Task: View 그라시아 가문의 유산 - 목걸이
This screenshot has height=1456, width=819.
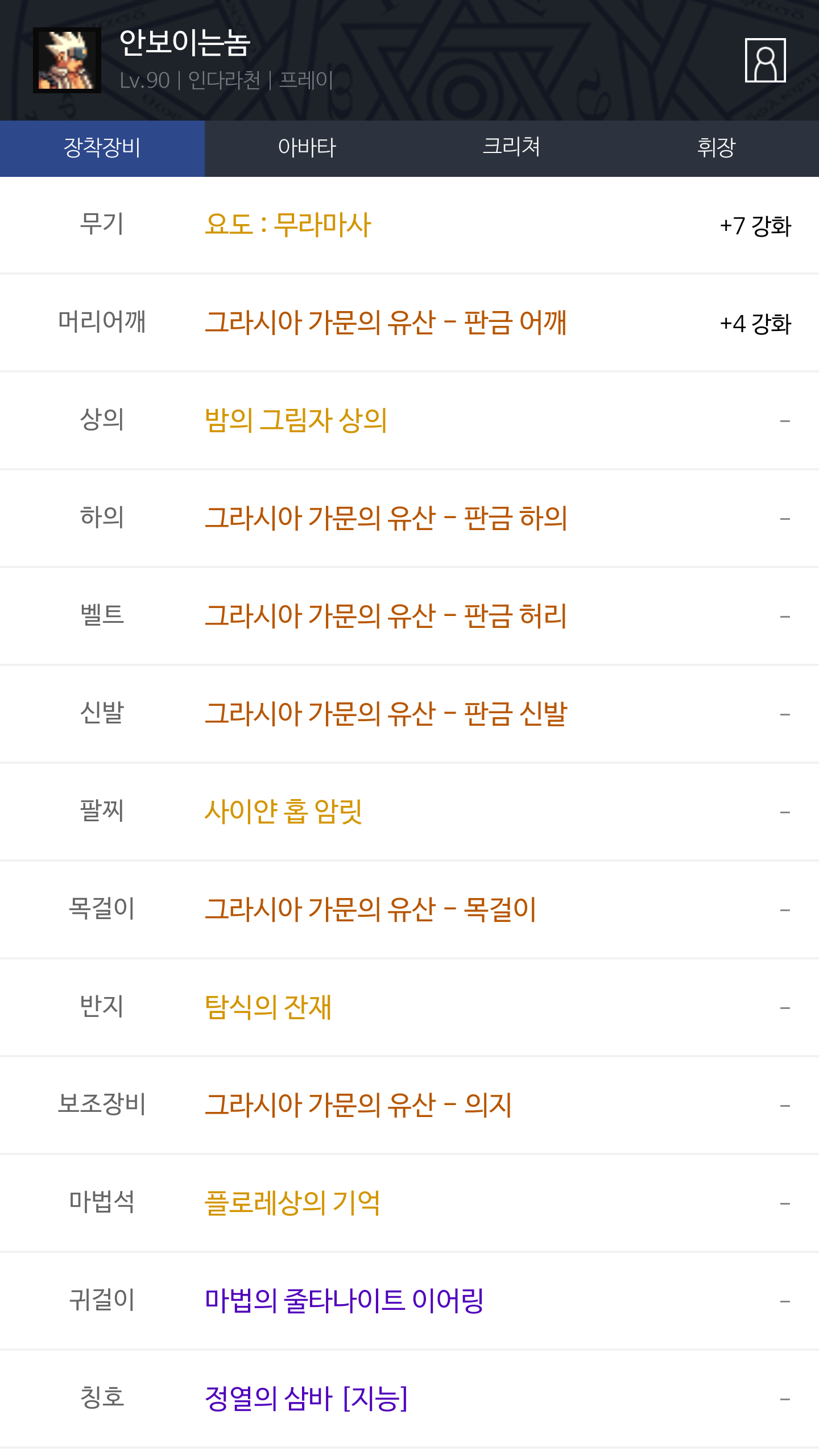Action: (x=370, y=909)
